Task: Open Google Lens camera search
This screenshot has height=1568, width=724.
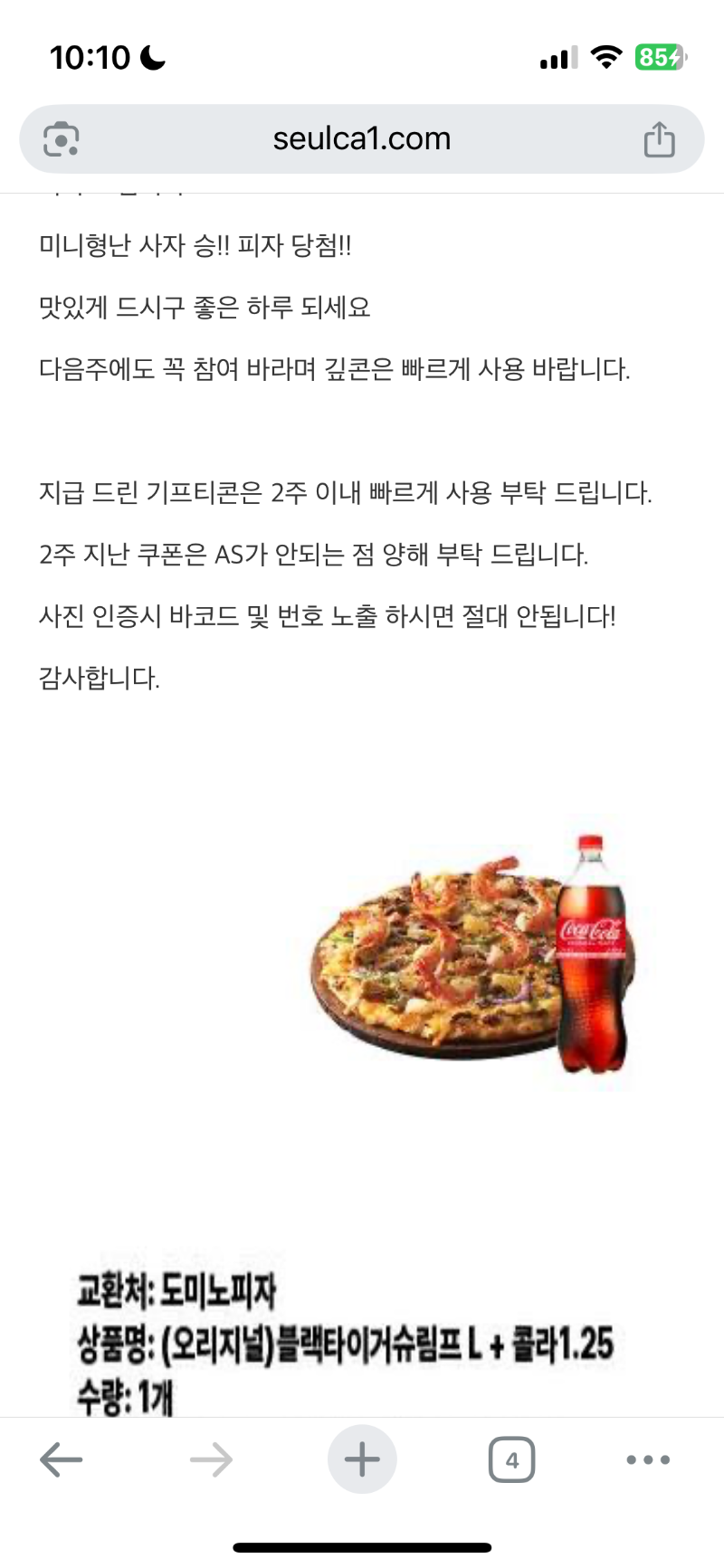Action: [62, 139]
